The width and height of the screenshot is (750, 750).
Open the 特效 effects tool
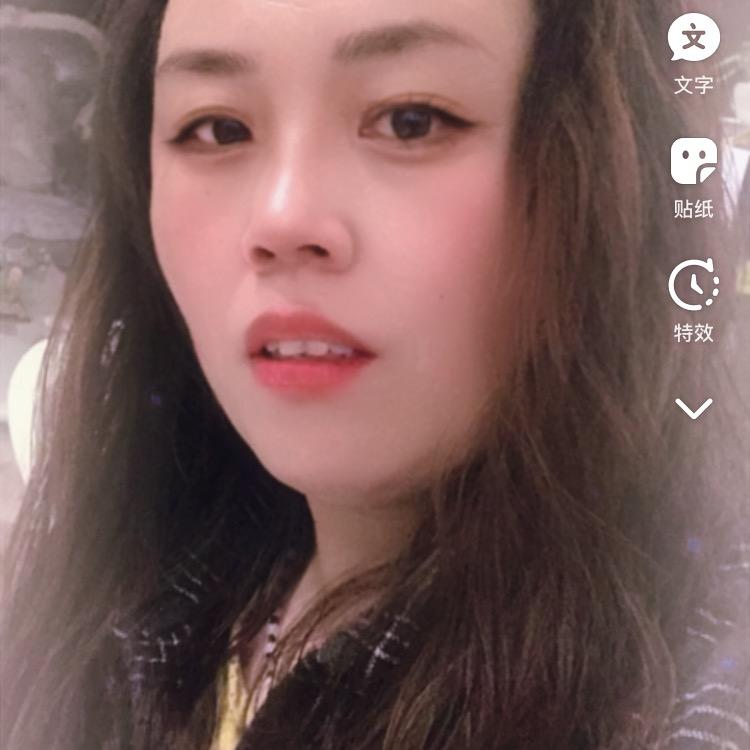point(693,286)
